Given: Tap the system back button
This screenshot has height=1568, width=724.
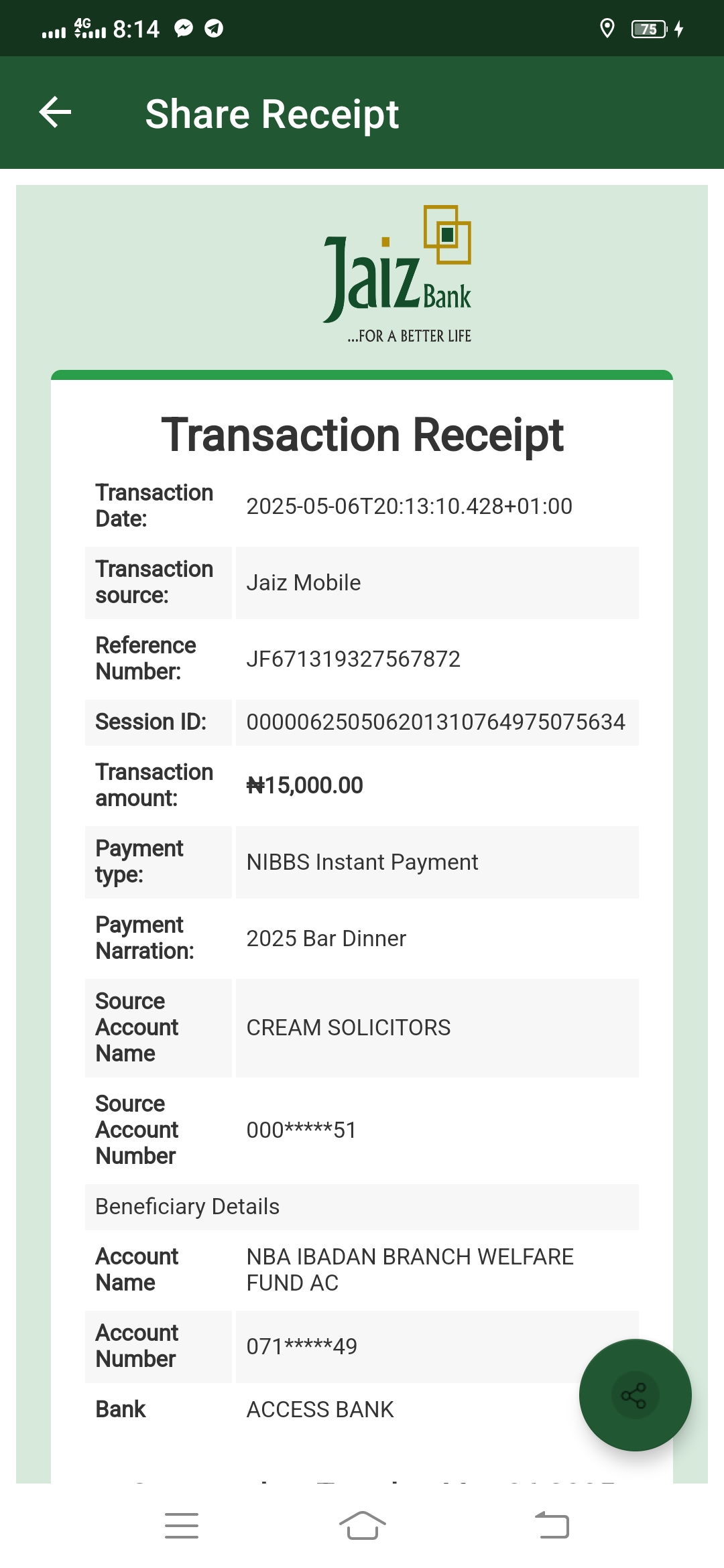Looking at the screenshot, I should coord(552,1526).
